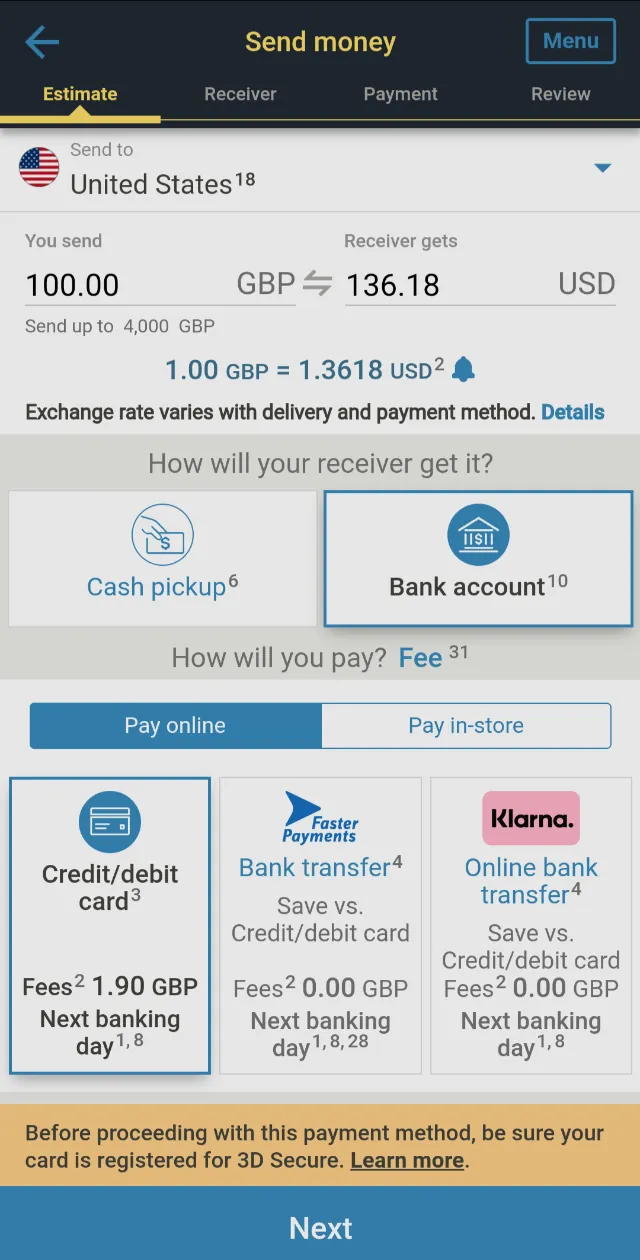The height and width of the screenshot is (1260, 640).
Task: Go back using the arrow icon
Action: (x=42, y=42)
